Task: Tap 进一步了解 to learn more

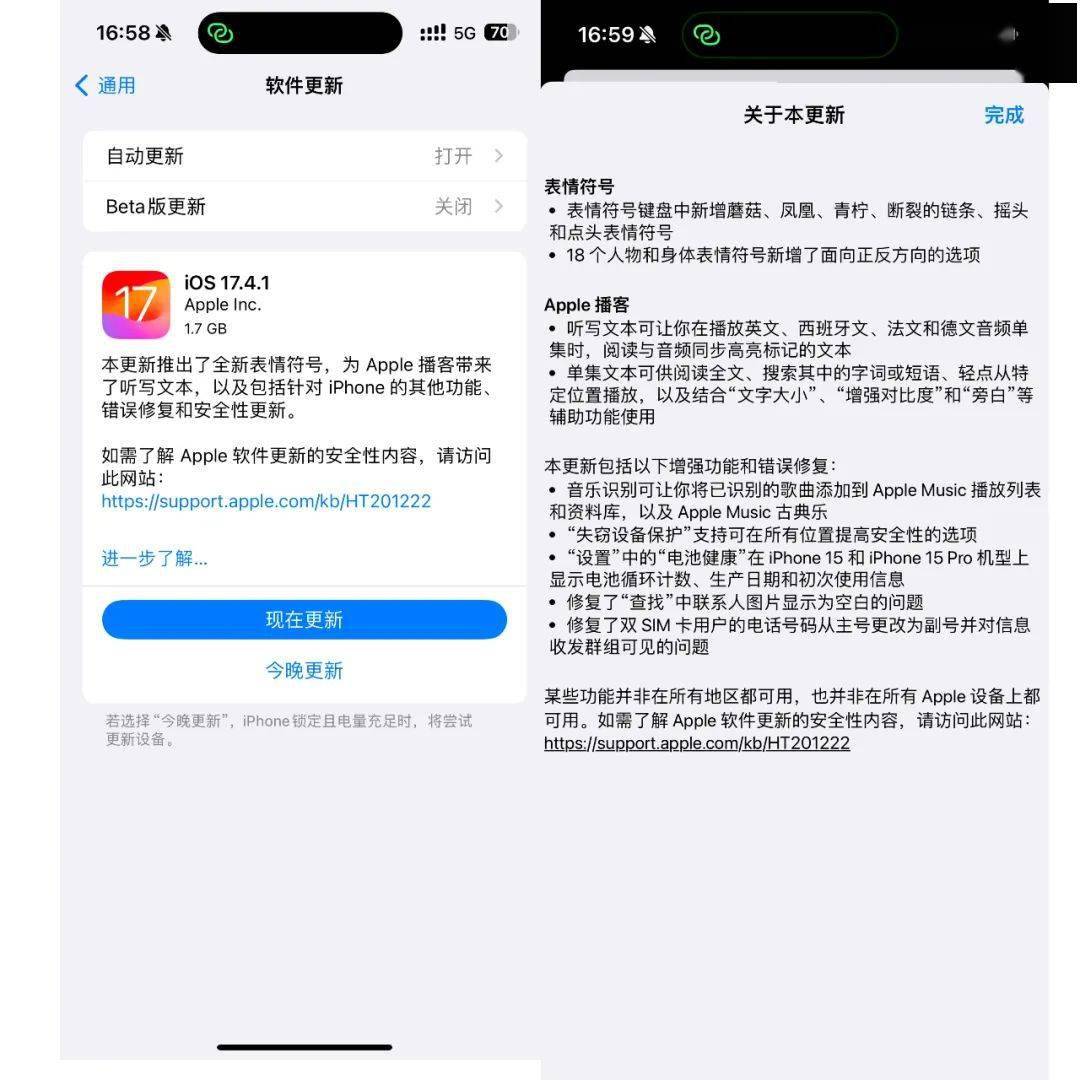Action: point(154,558)
